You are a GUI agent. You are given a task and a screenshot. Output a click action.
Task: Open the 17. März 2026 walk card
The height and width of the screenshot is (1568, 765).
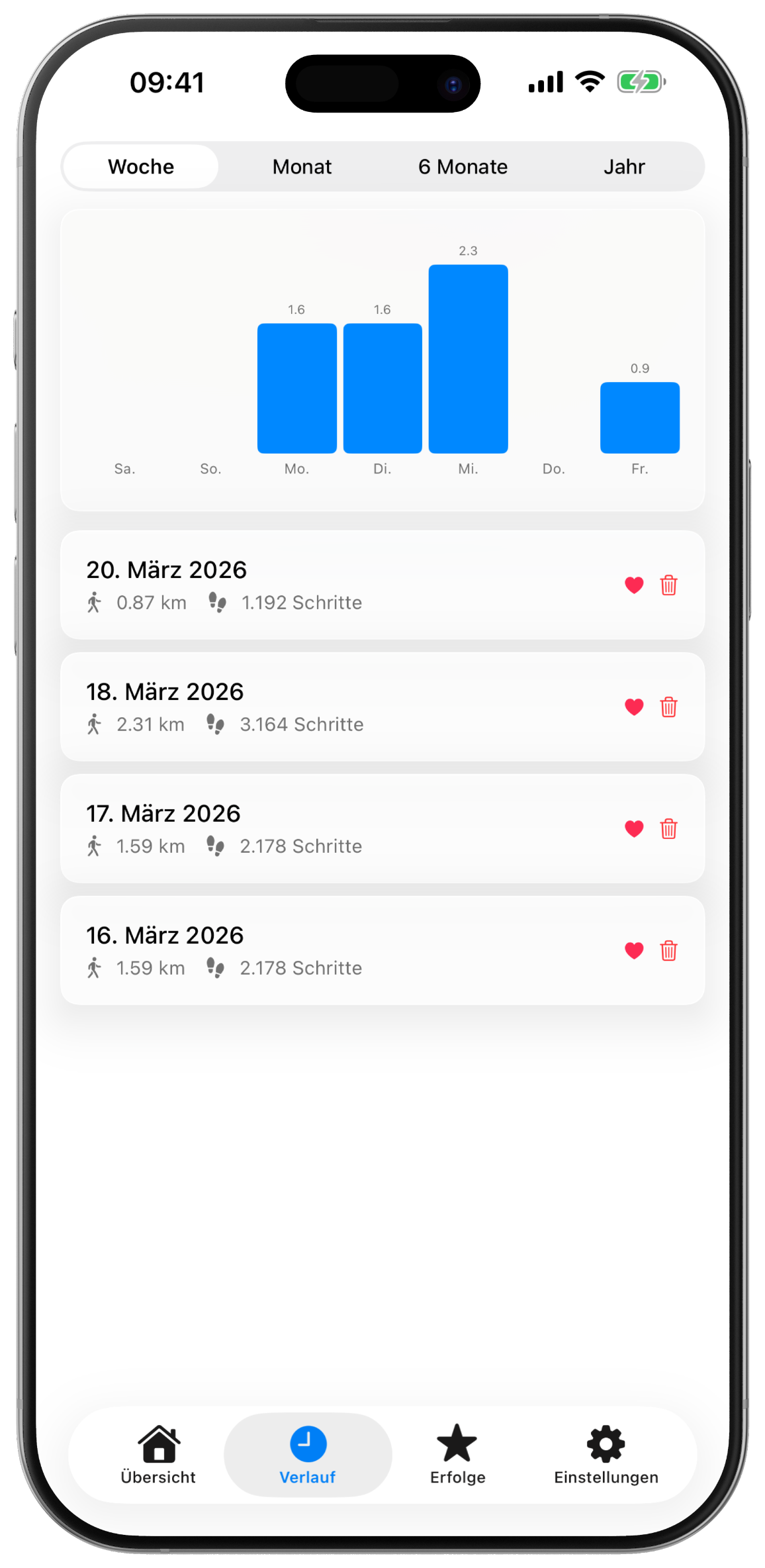coord(331,828)
